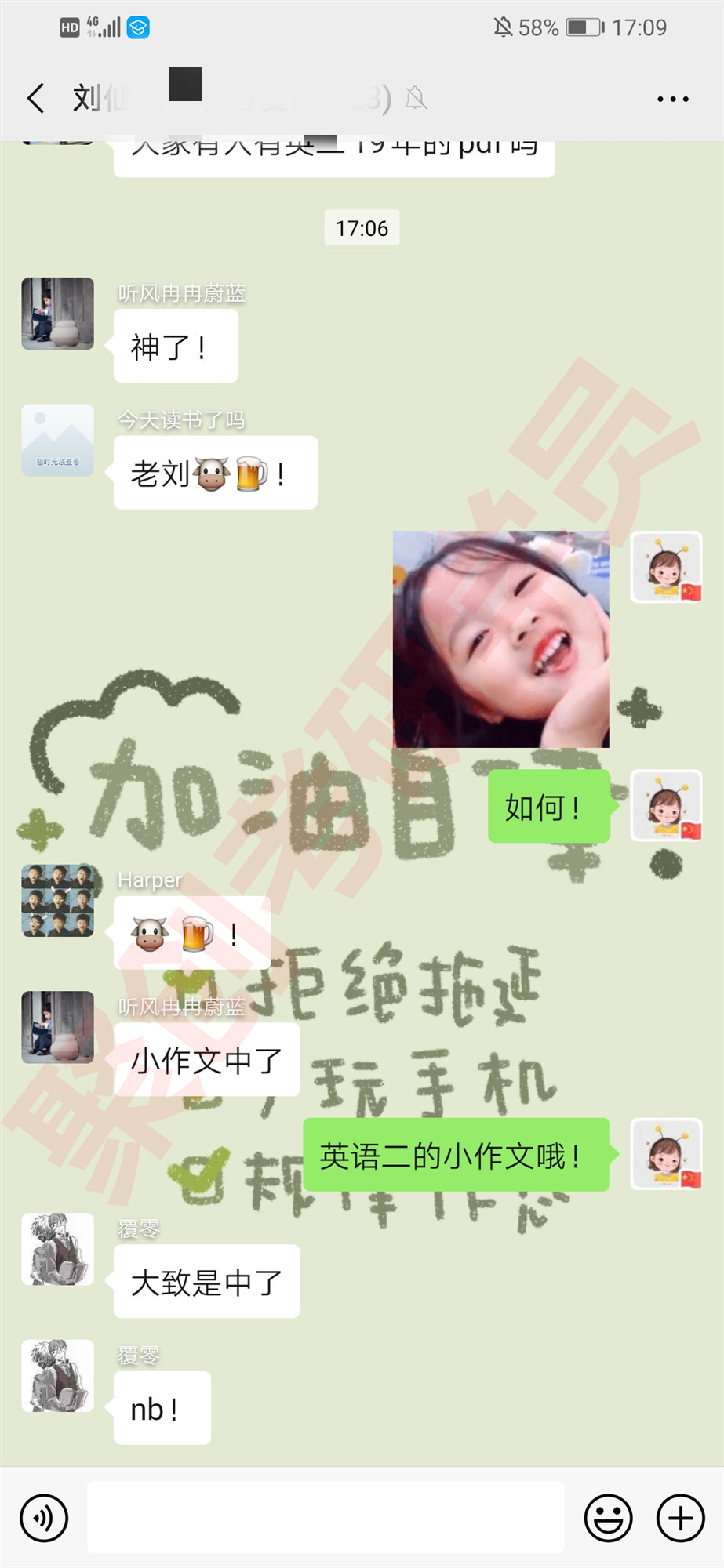Viewport: 724px width, 1568px height.
Task: View Harper's profile avatar
Action: click(57, 901)
